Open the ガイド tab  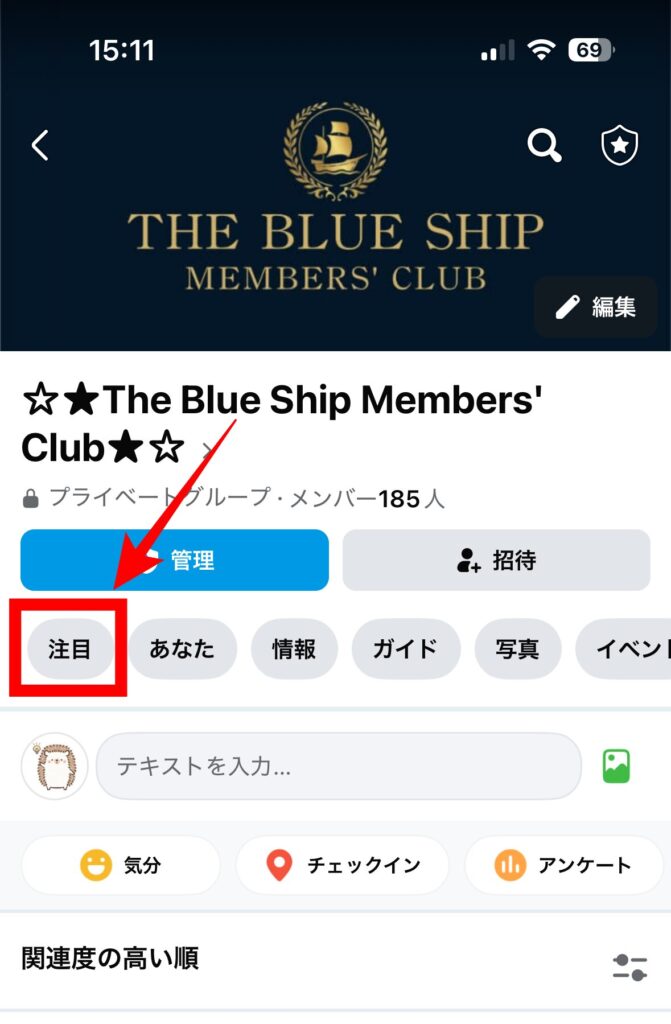tap(405, 649)
